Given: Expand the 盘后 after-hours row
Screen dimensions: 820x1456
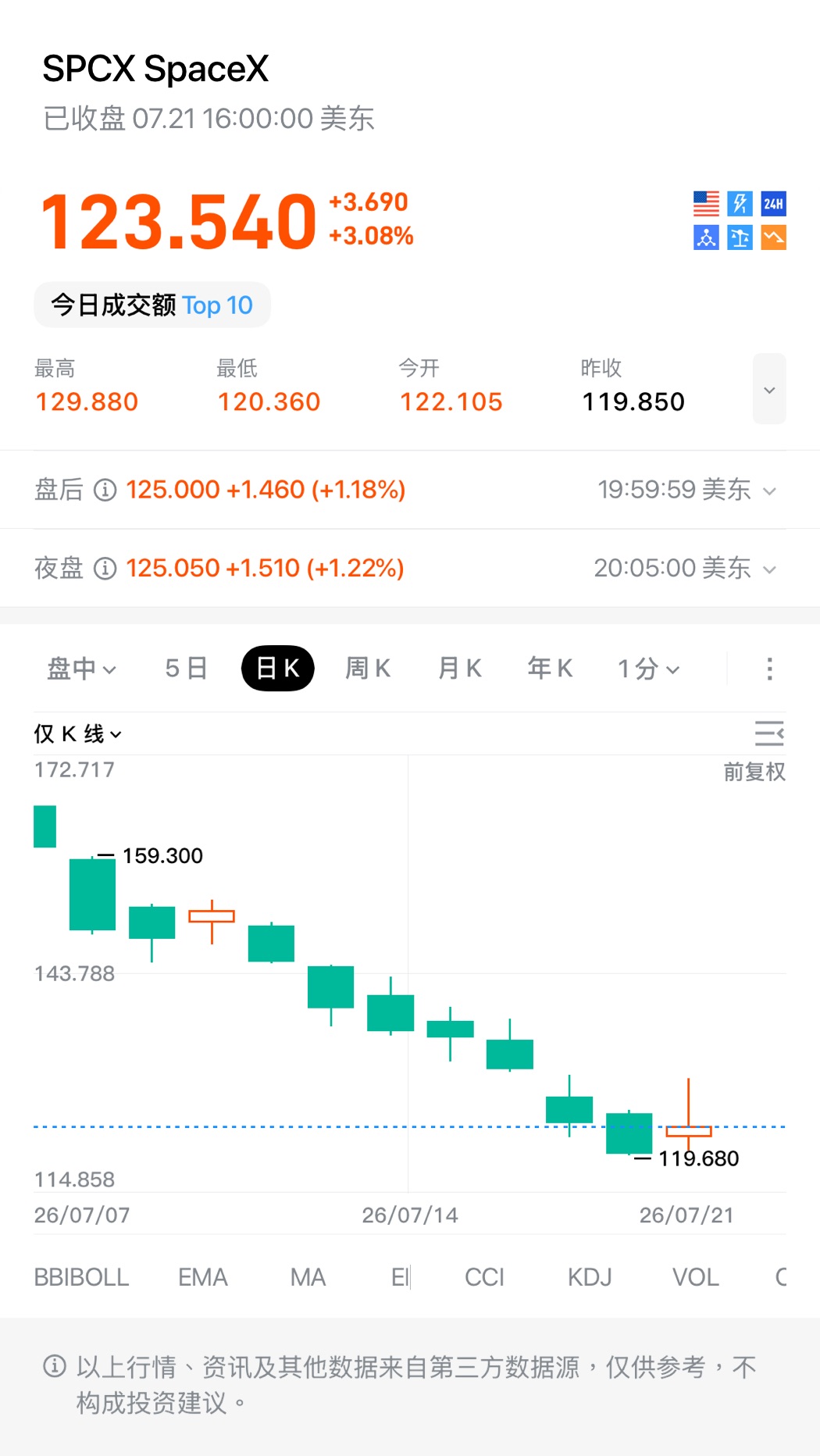Looking at the screenshot, I should click(410, 490).
